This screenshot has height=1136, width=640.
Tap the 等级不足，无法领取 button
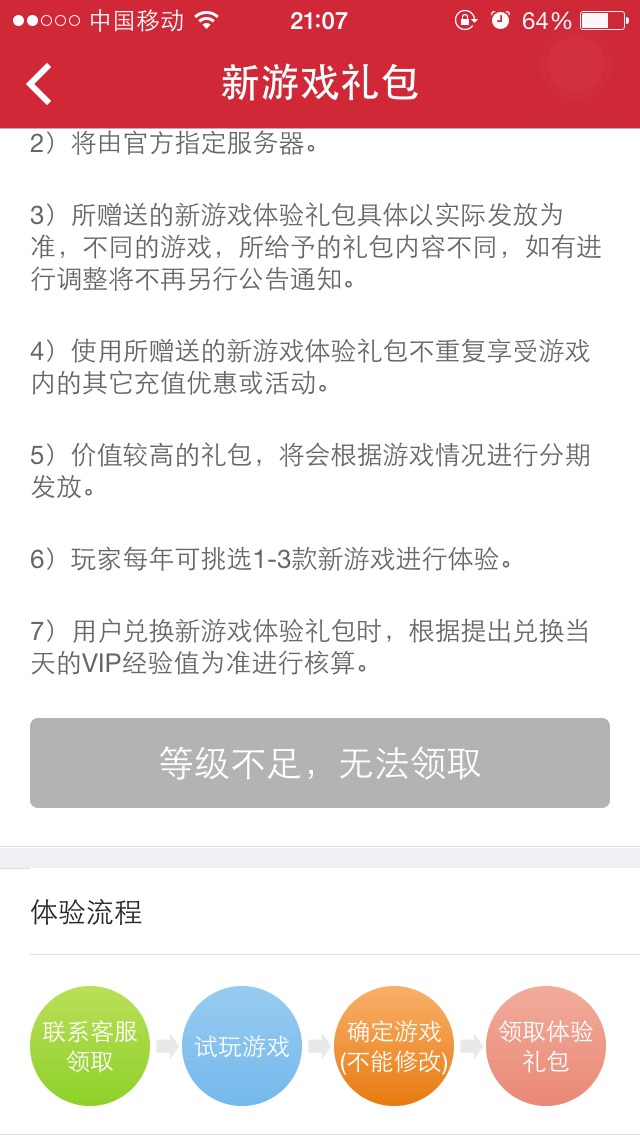pyautogui.click(x=320, y=763)
